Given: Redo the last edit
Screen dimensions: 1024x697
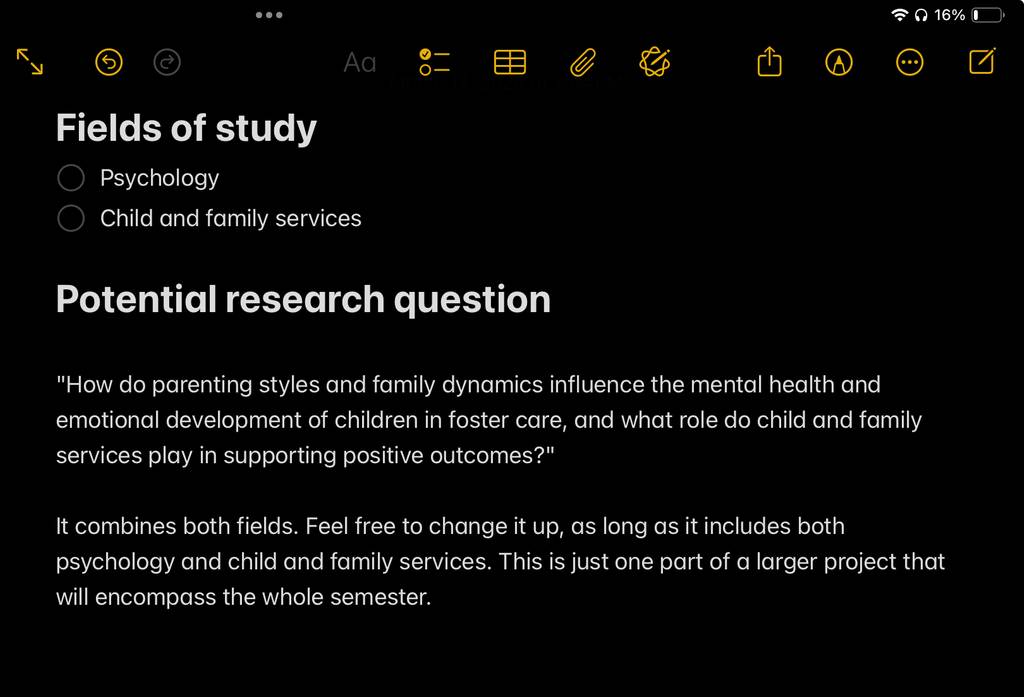Looking at the screenshot, I should point(167,63).
